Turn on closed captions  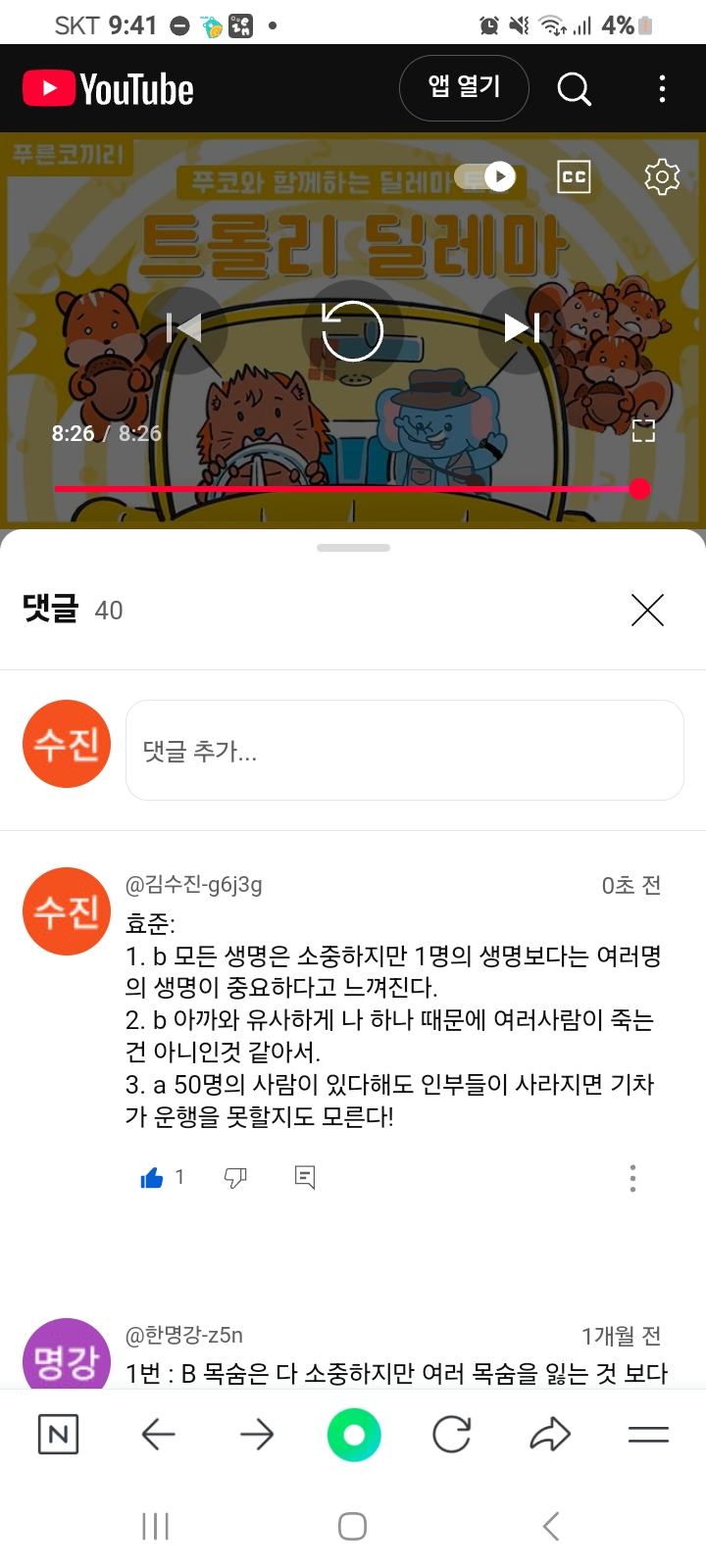pyautogui.click(x=574, y=176)
